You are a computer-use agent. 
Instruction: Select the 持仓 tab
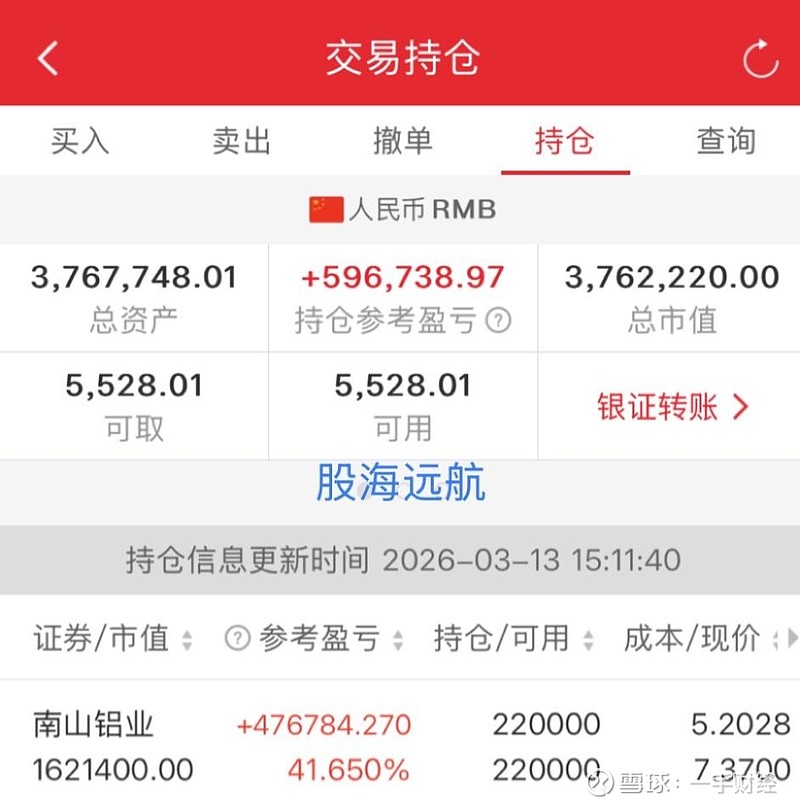(x=564, y=141)
